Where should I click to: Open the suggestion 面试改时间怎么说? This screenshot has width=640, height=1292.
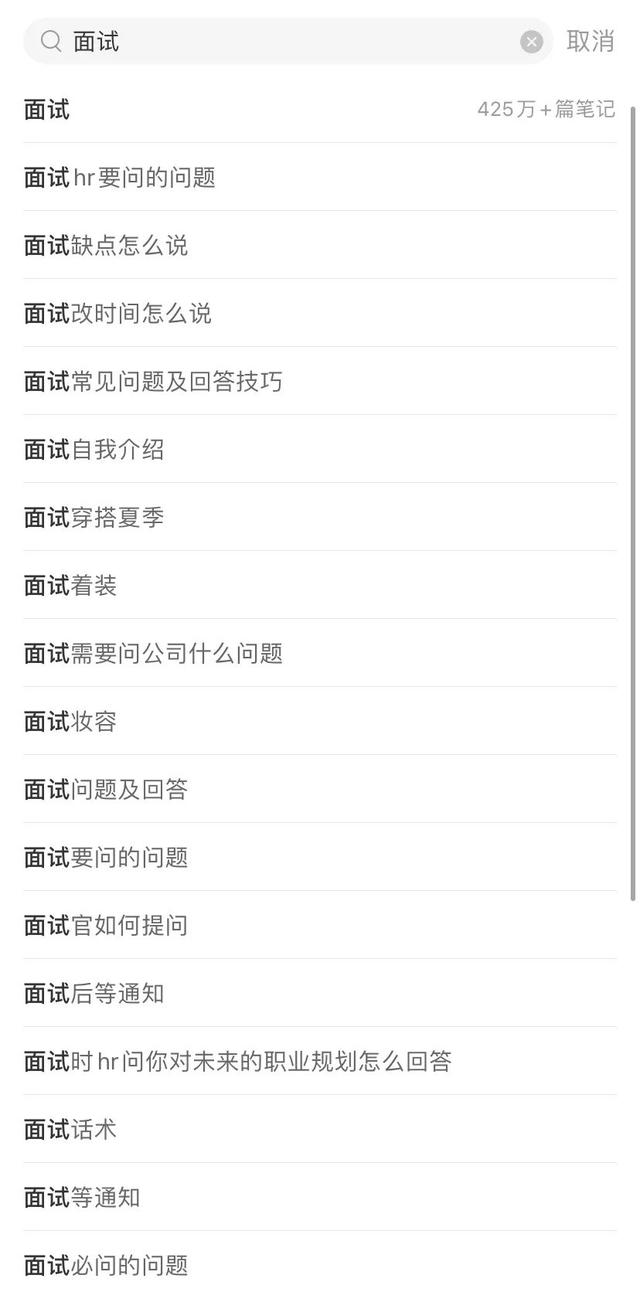319,314
